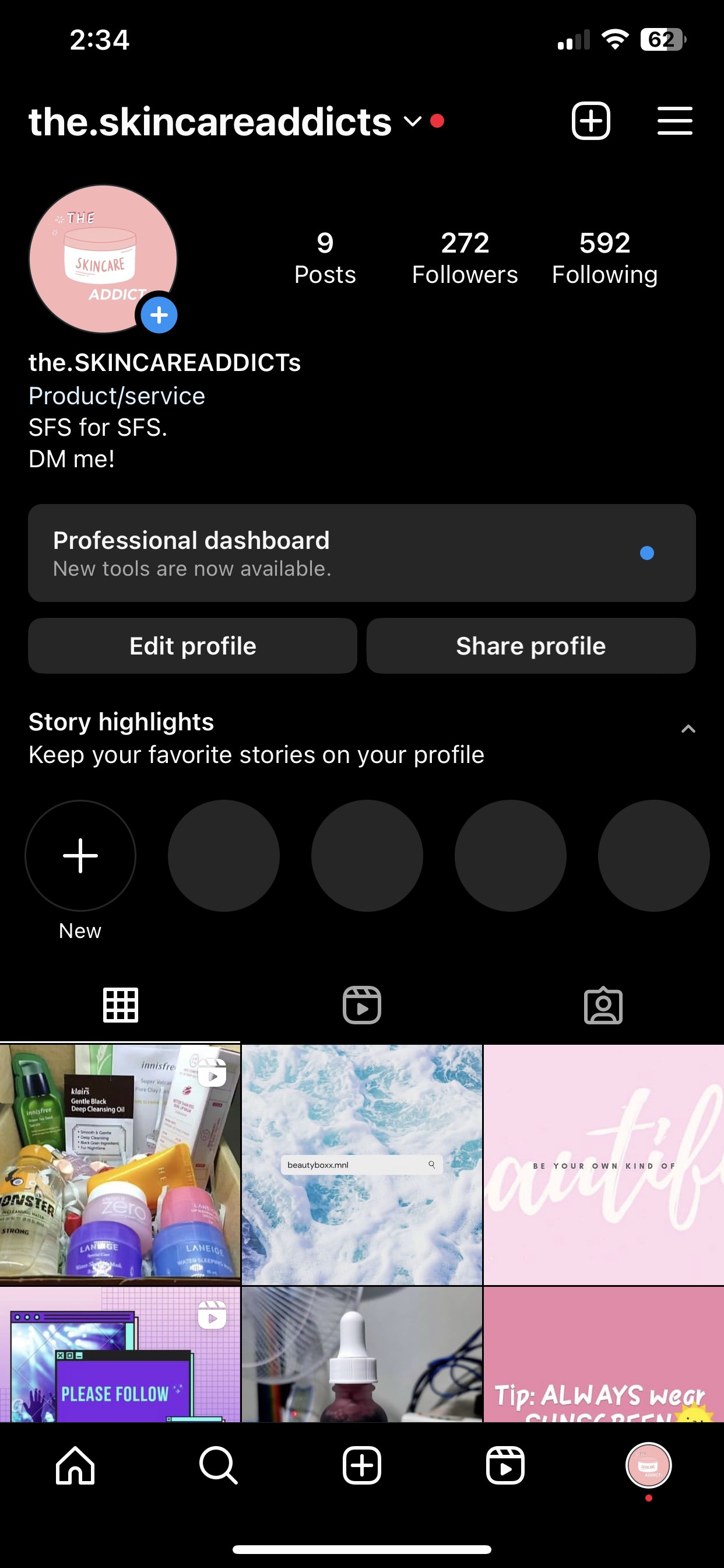Open the Be Your Own Kind Of post
Viewport: 724px width, 1568px height.
click(x=603, y=1164)
